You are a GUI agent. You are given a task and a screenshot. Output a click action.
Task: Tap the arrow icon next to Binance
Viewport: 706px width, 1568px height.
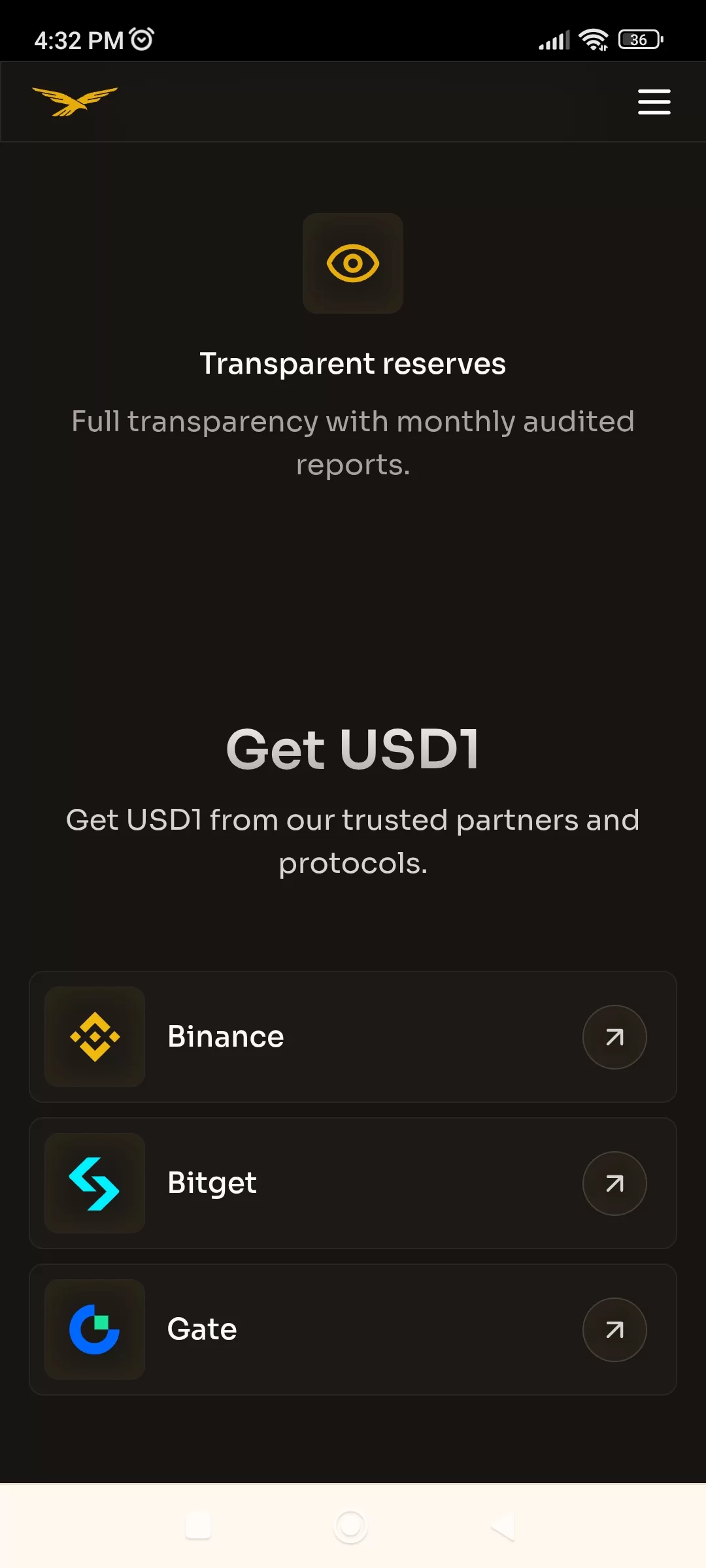[x=614, y=1037]
